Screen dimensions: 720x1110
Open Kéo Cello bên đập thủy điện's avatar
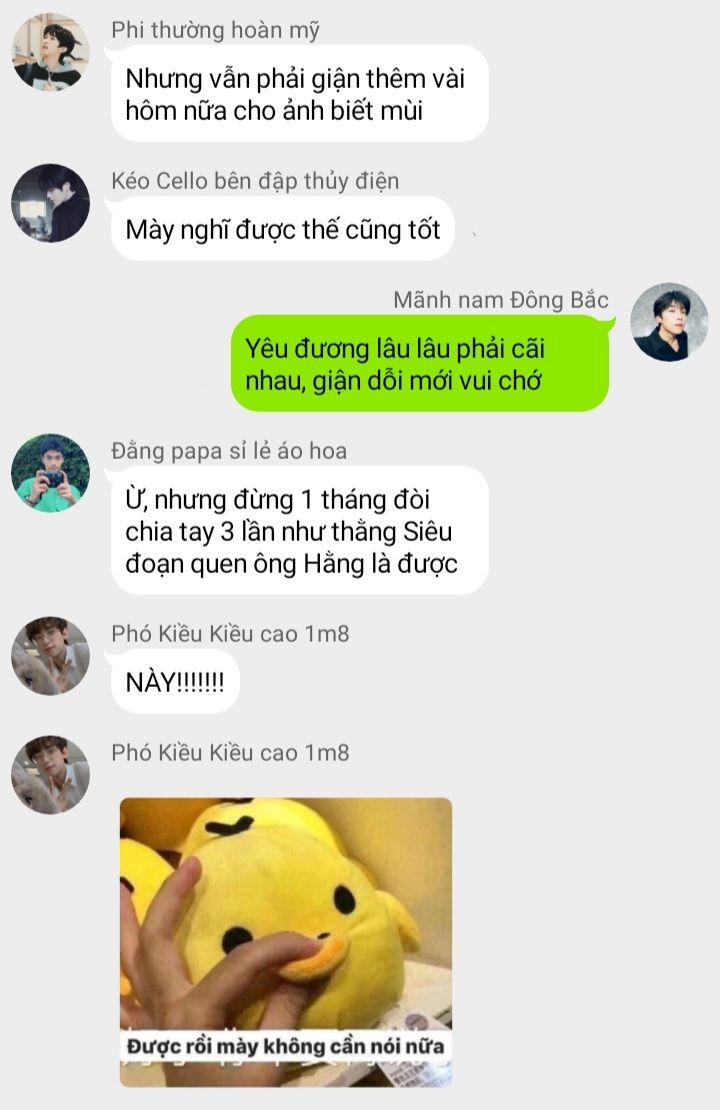point(50,203)
